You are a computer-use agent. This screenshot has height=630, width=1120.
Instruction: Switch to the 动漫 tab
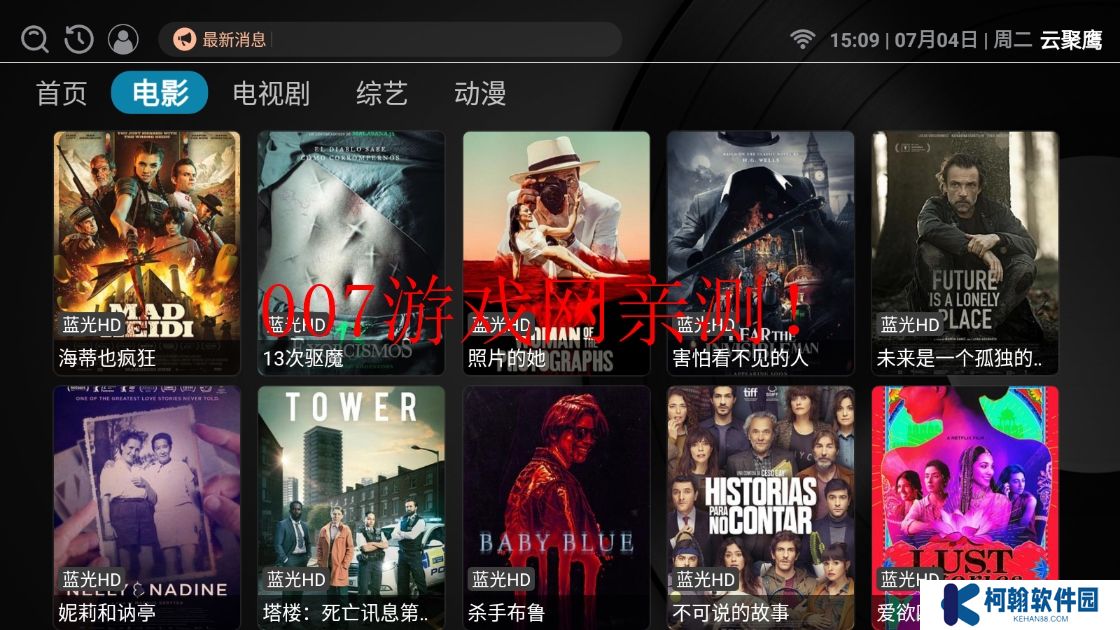pyautogui.click(x=480, y=94)
